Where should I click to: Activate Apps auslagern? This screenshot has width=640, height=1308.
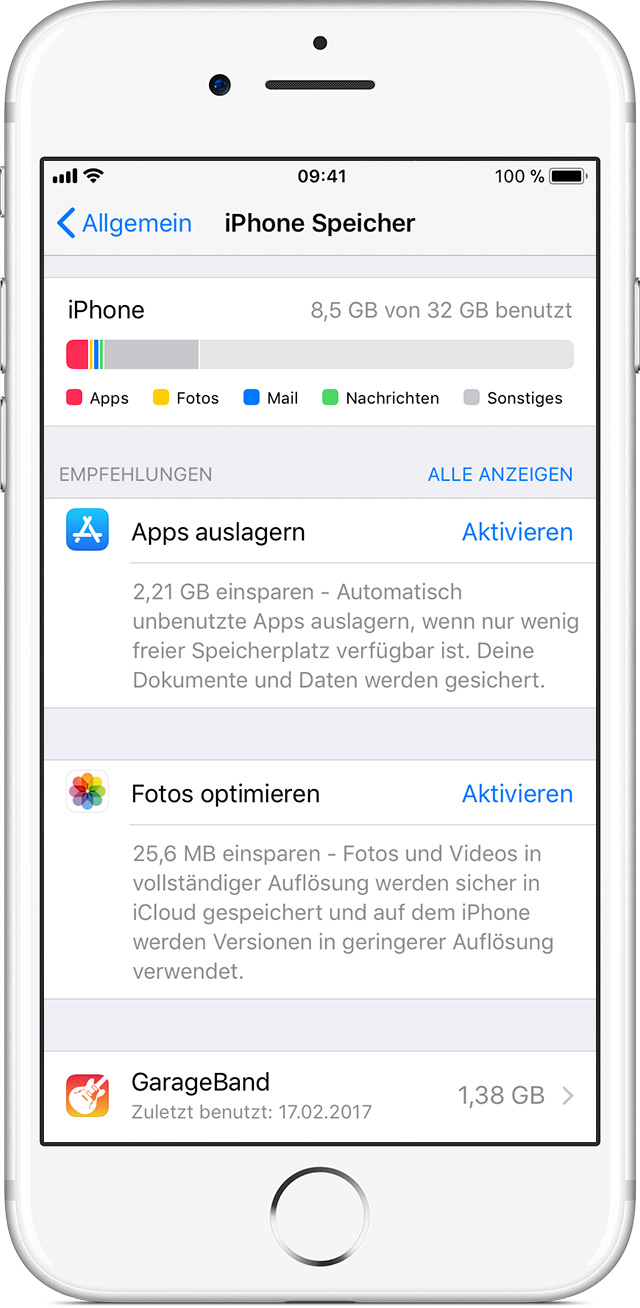(517, 532)
